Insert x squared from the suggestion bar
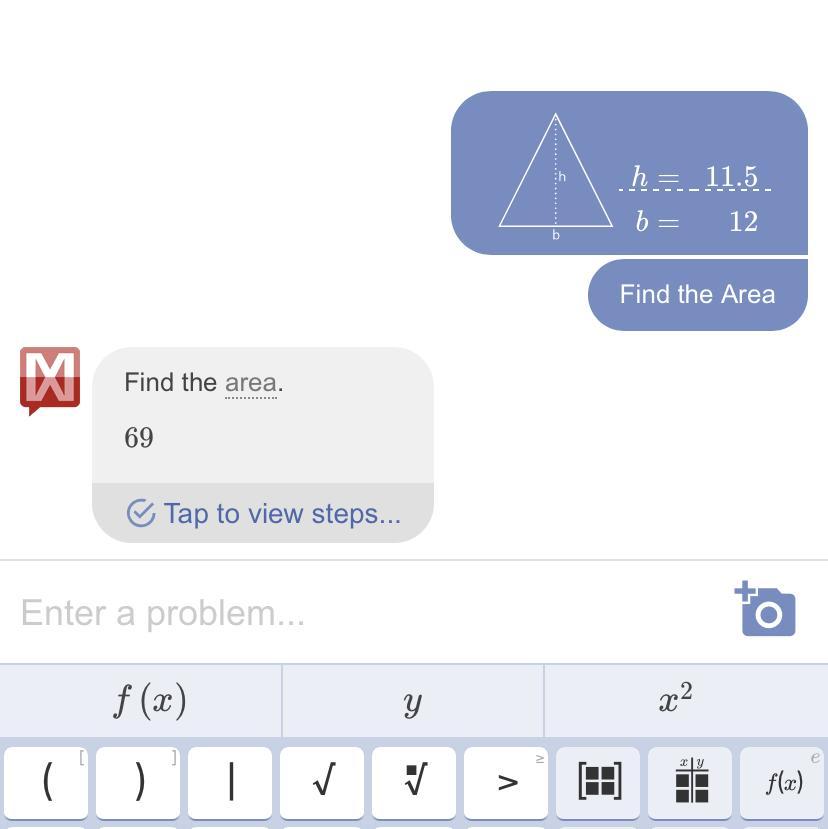828x829 pixels. (676, 699)
